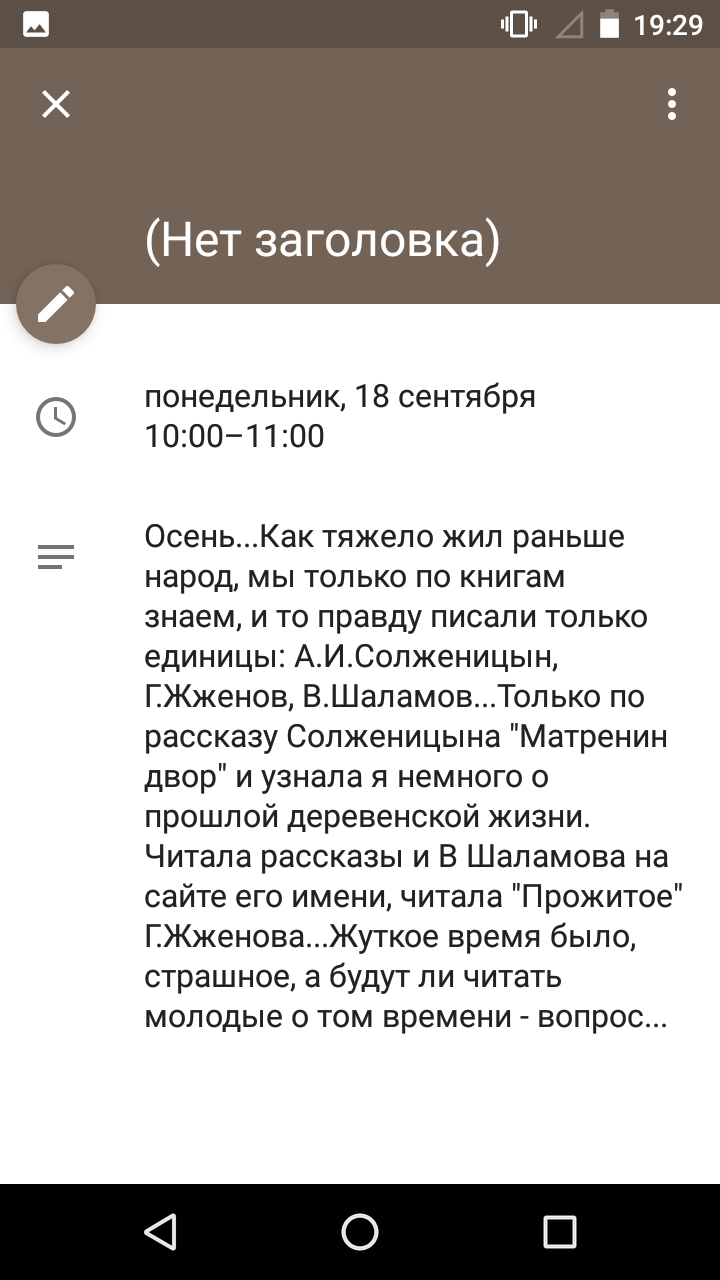Image resolution: width=720 pixels, height=1280 pixels.
Task: Go back using the system navigation bar
Action: (160, 1232)
